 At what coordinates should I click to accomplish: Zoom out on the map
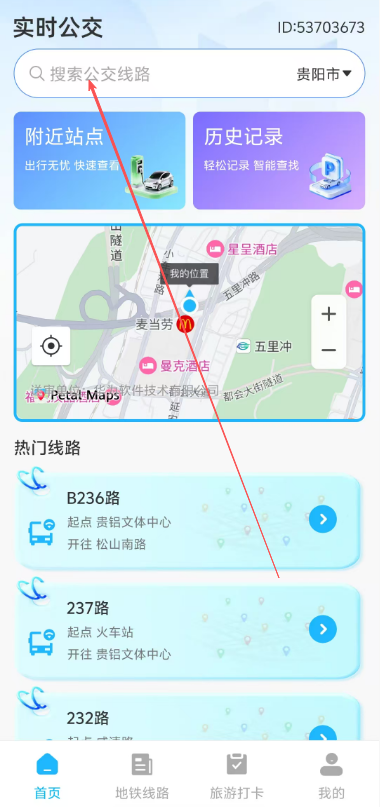coord(329,350)
